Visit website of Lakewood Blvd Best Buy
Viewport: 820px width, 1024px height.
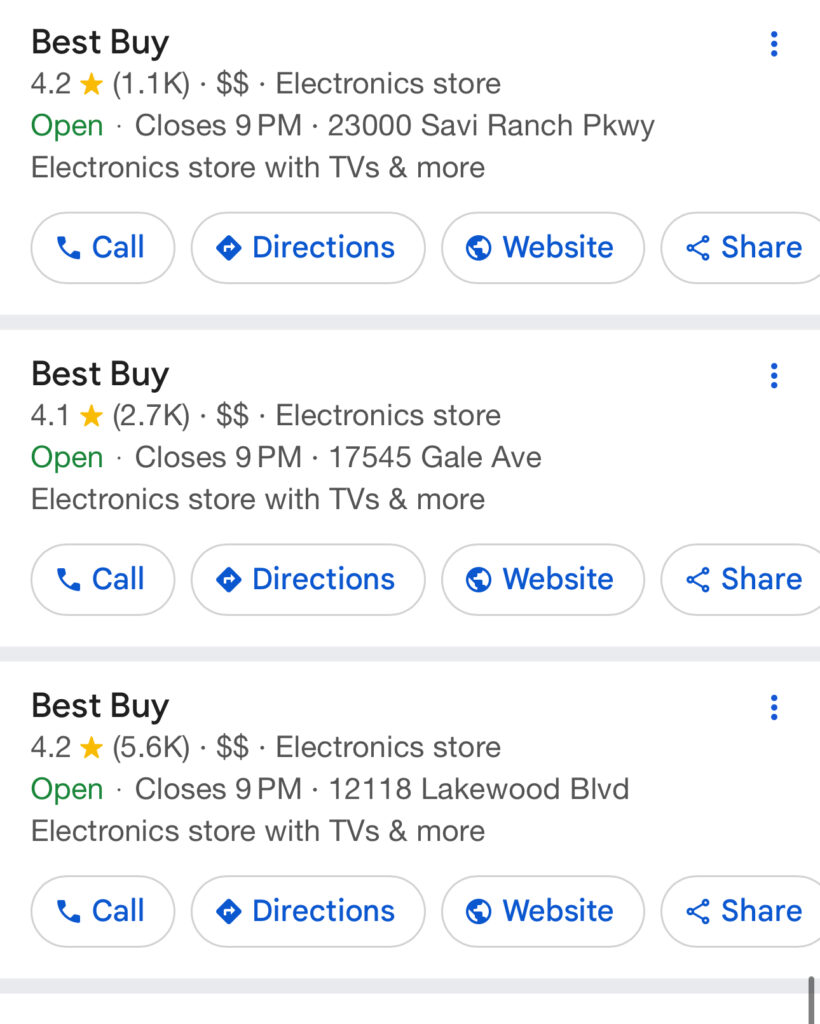542,911
